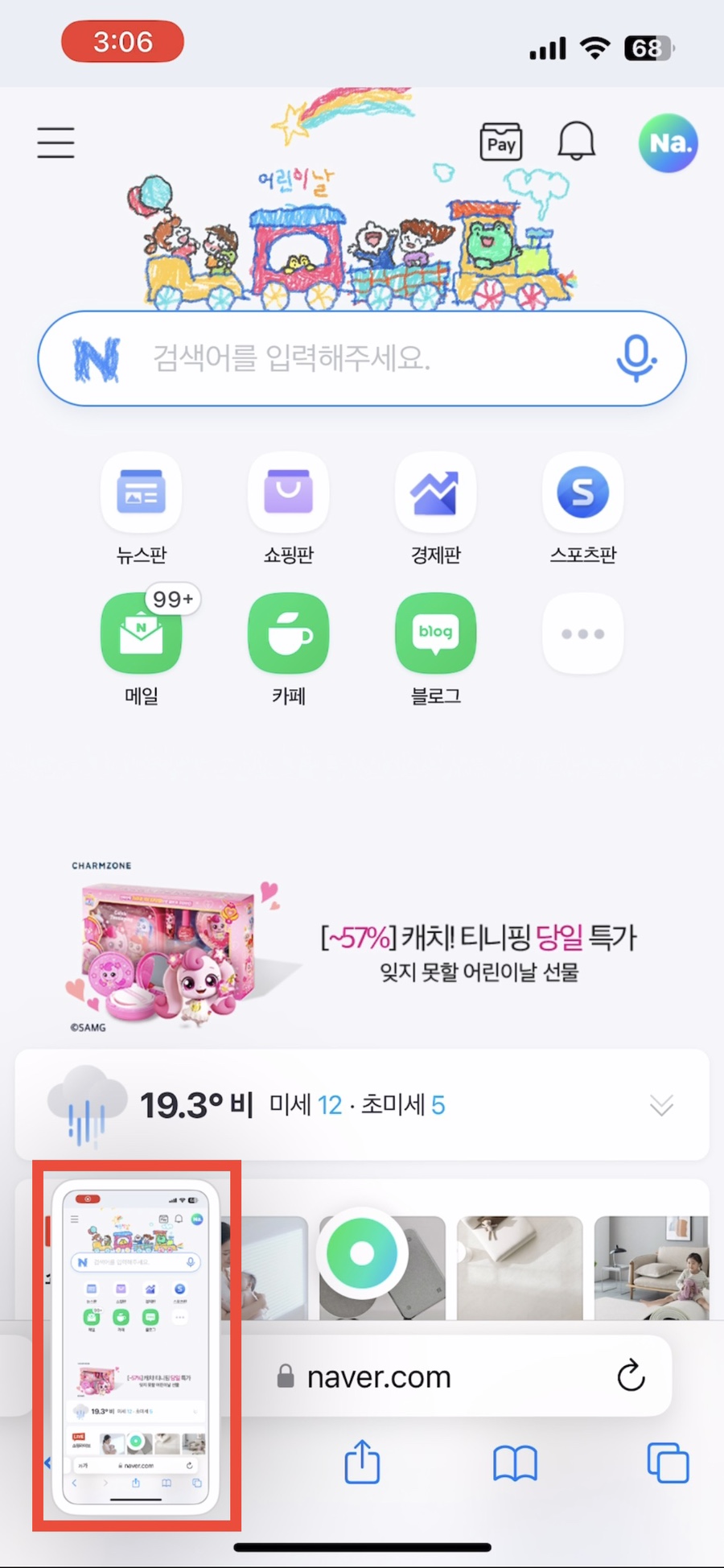Open 카페 shortcut
The height and width of the screenshot is (1568, 724).
point(288,649)
